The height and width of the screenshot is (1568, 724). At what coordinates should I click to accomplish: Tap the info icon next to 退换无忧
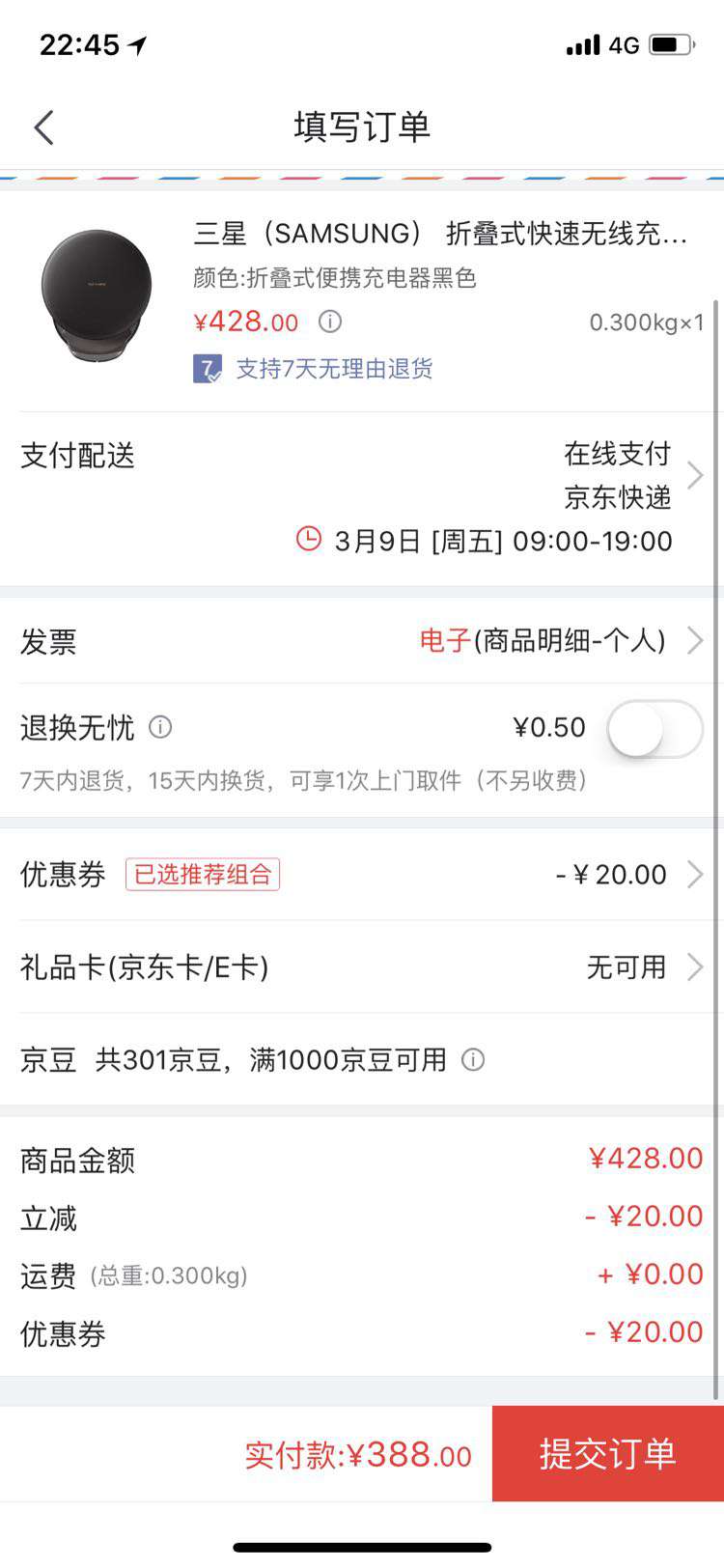[160, 727]
